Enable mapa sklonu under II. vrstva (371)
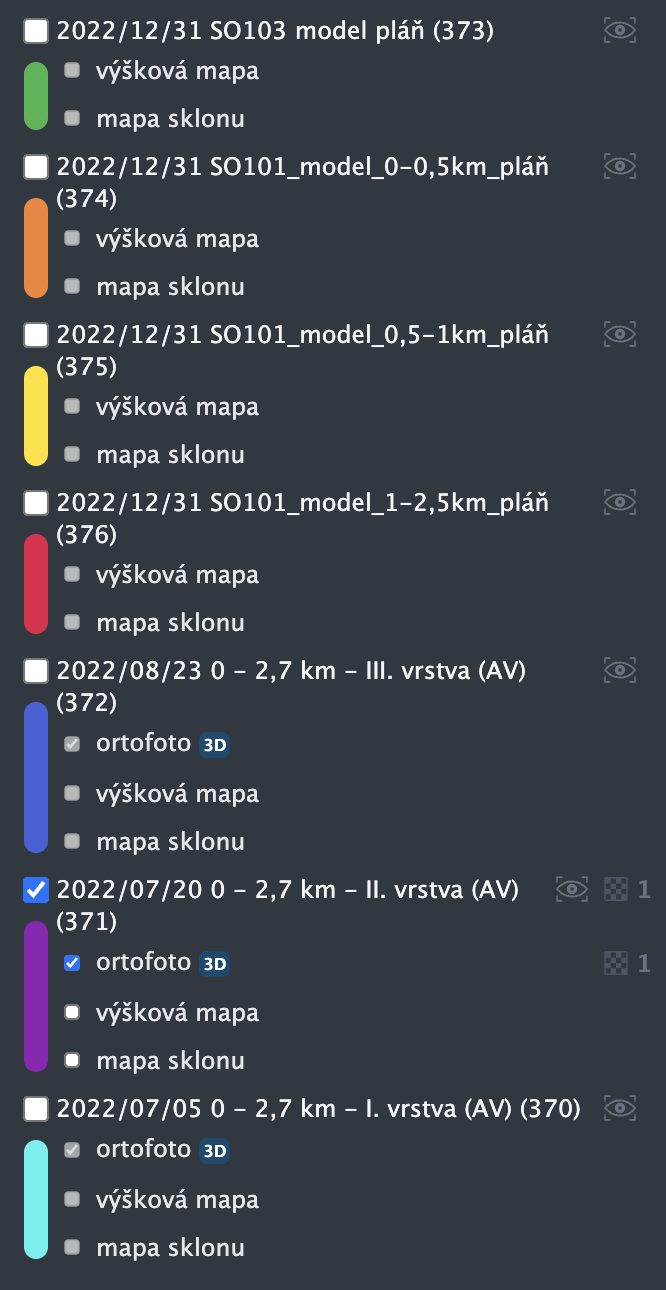This screenshot has width=666, height=1290. pyautogui.click(x=72, y=1060)
